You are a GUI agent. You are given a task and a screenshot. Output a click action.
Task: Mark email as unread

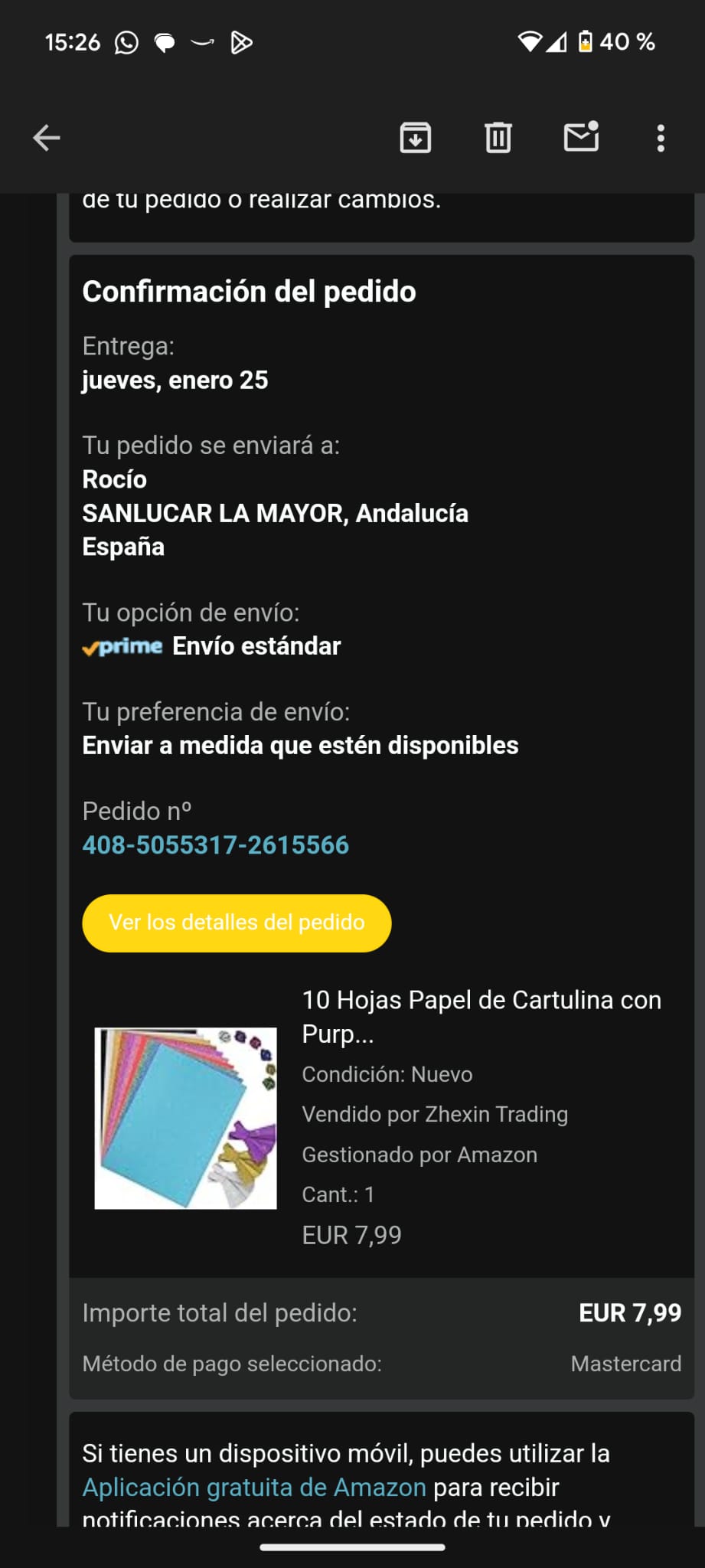(582, 136)
